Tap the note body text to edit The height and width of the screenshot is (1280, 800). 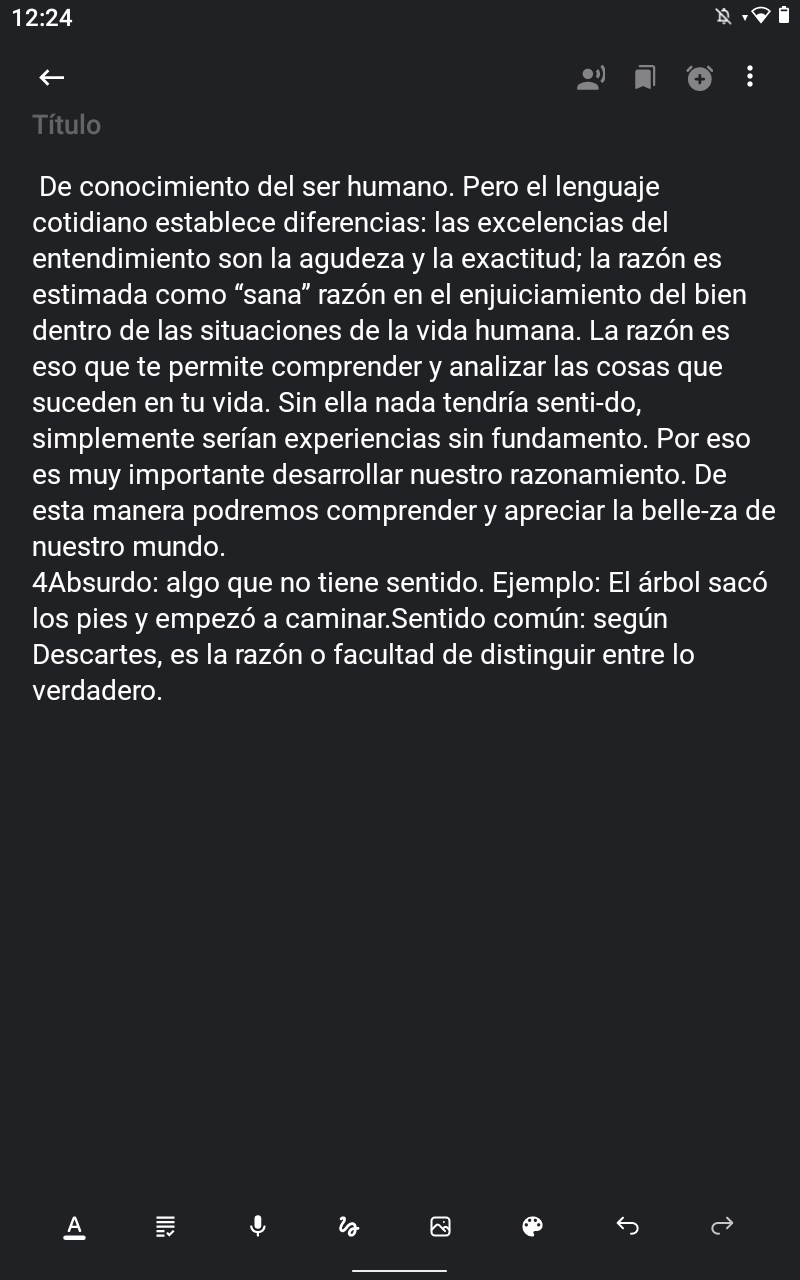coord(400,438)
